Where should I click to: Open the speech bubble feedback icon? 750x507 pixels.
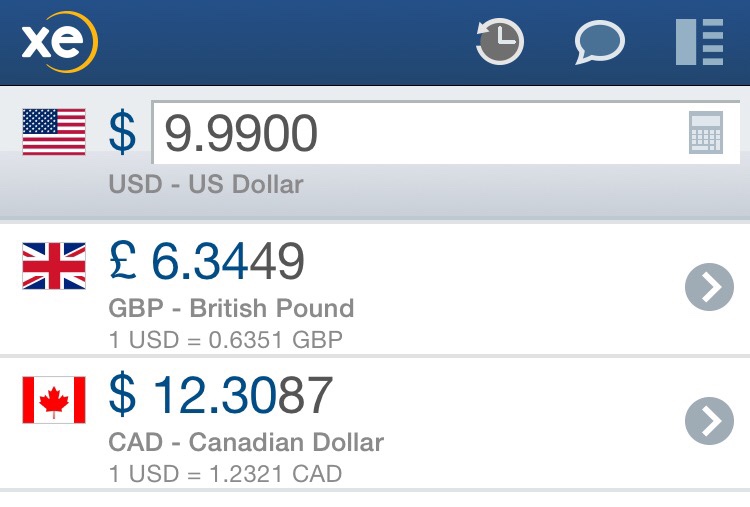pos(599,42)
